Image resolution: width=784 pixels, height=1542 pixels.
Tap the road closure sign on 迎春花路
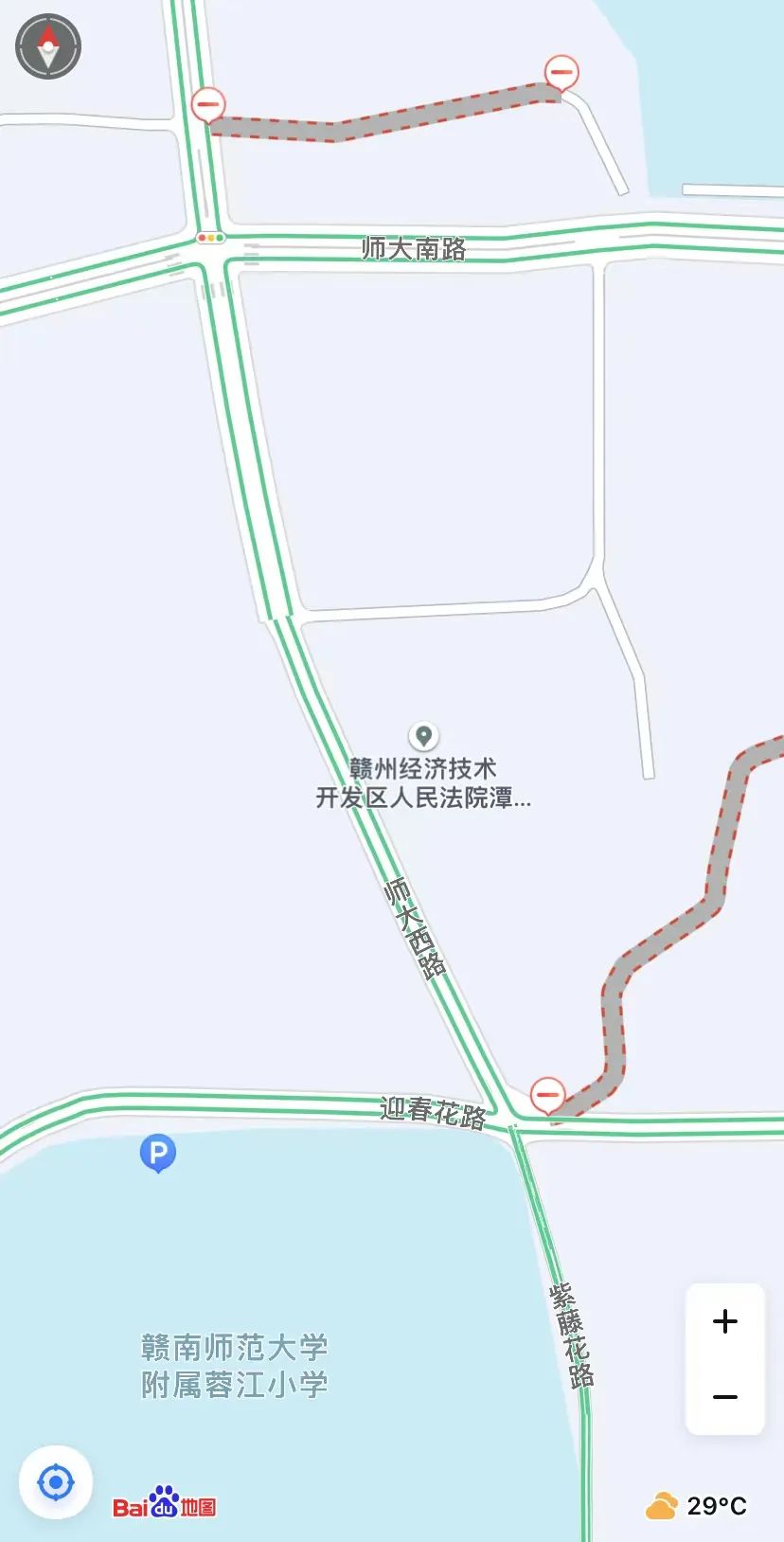547,1094
